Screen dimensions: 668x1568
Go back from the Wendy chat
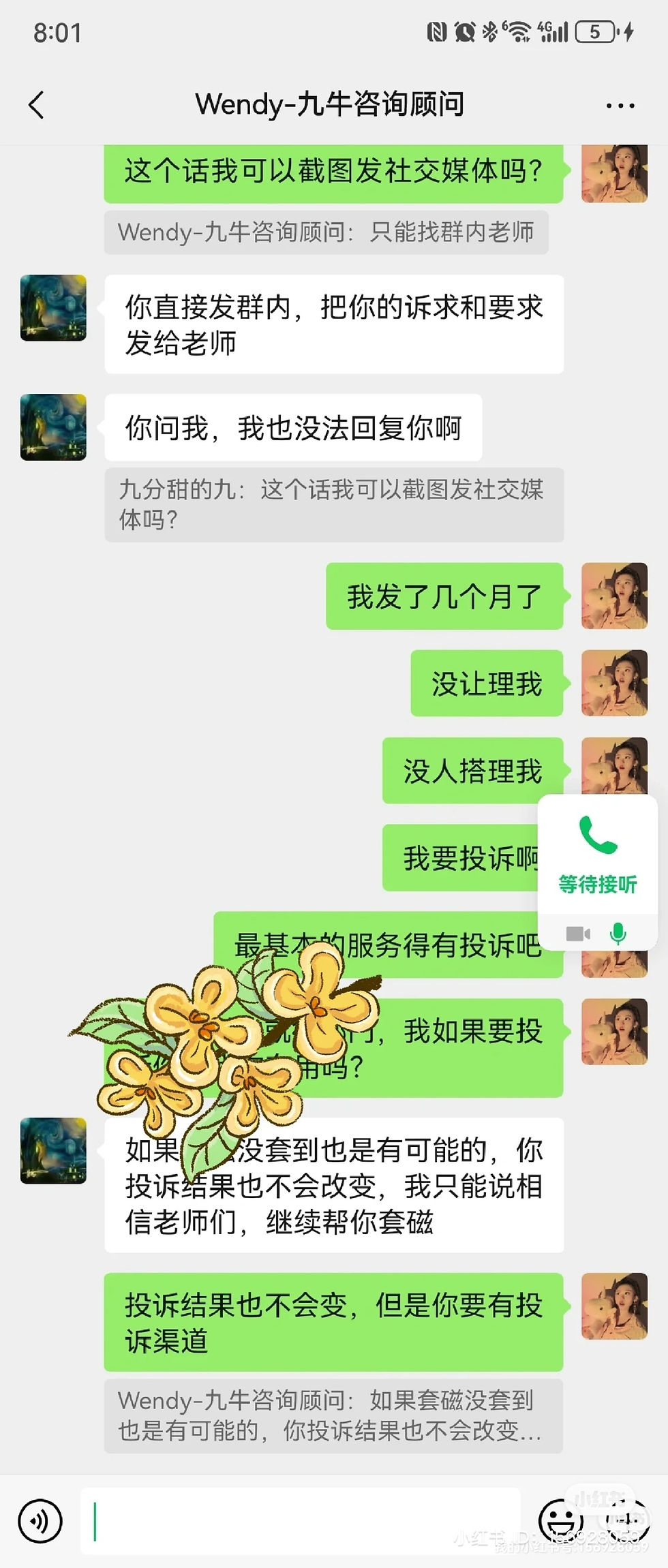pyautogui.click(x=37, y=105)
